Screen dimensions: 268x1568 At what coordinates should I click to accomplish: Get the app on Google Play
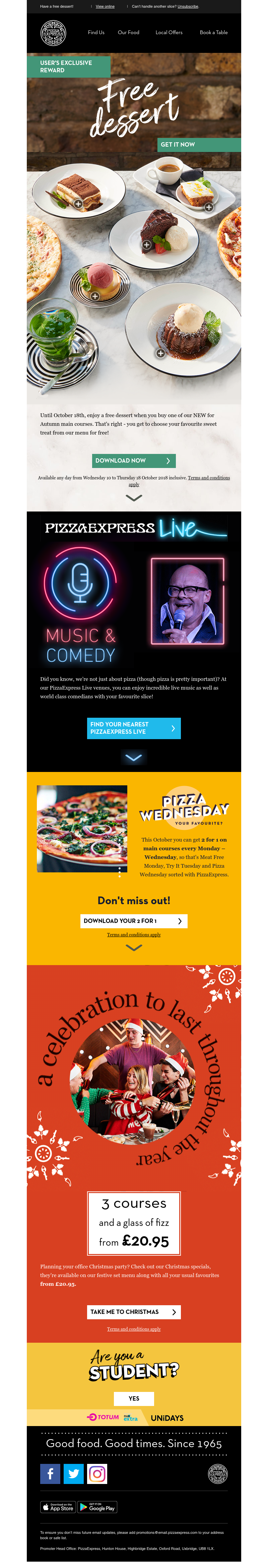(97, 1507)
